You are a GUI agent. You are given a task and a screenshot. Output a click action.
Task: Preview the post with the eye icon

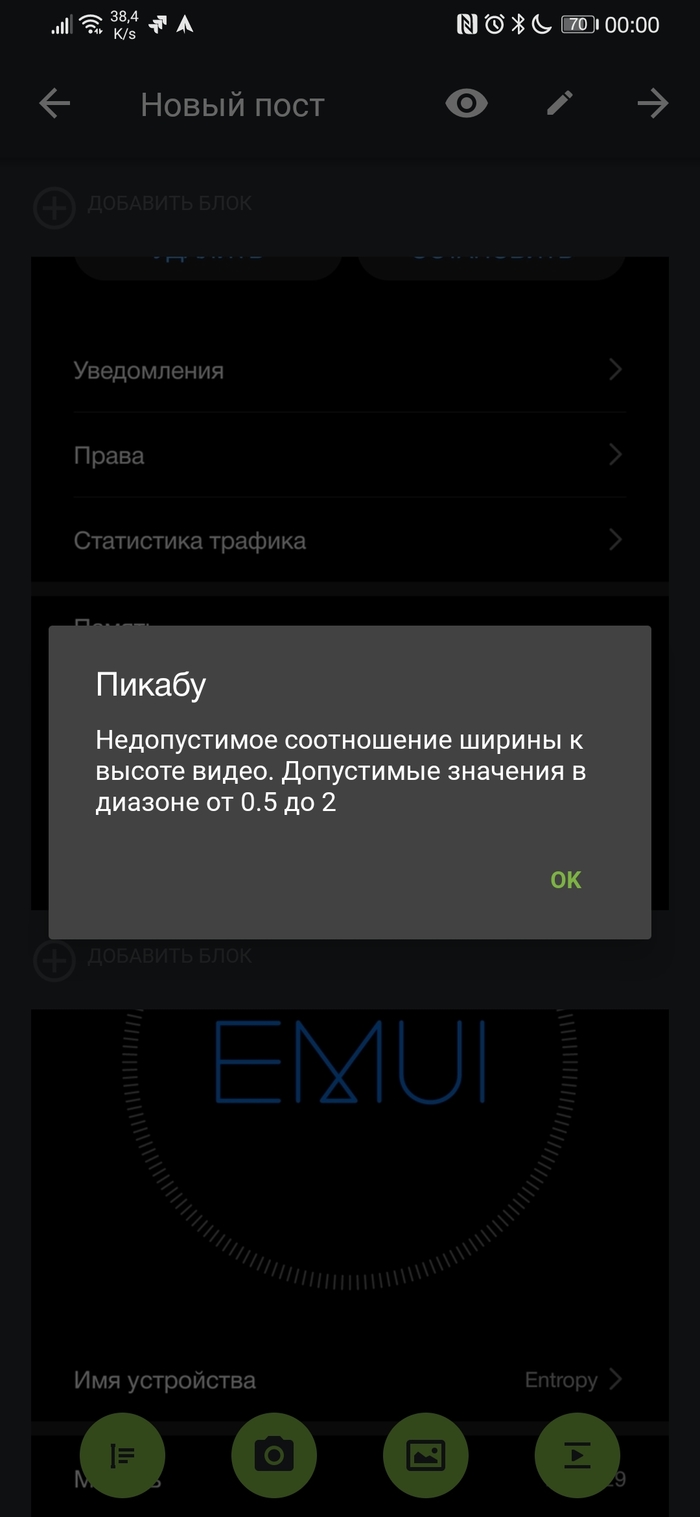(x=466, y=104)
